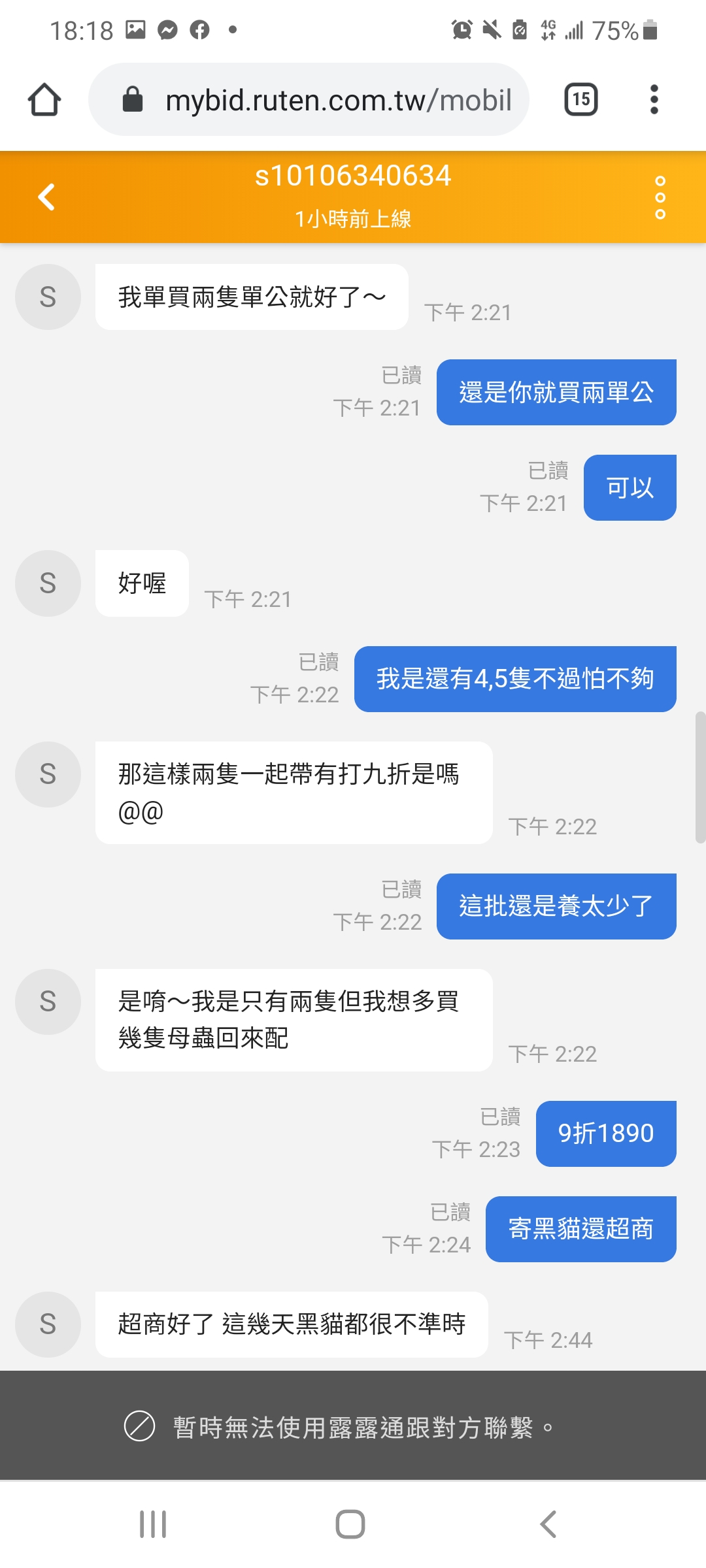This screenshot has height=1568, width=706.
Task: Open the chat options three-dot menu
Action: [660, 197]
